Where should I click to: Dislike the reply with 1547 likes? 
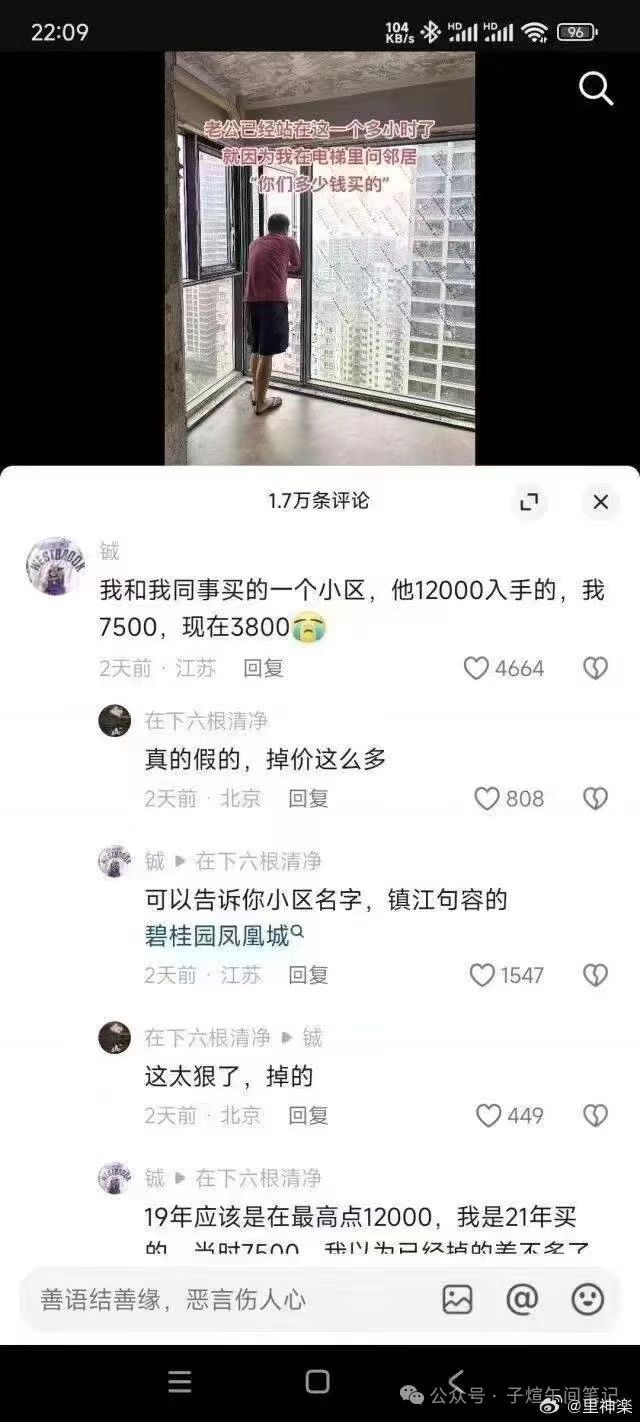click(x=595, y=975)
